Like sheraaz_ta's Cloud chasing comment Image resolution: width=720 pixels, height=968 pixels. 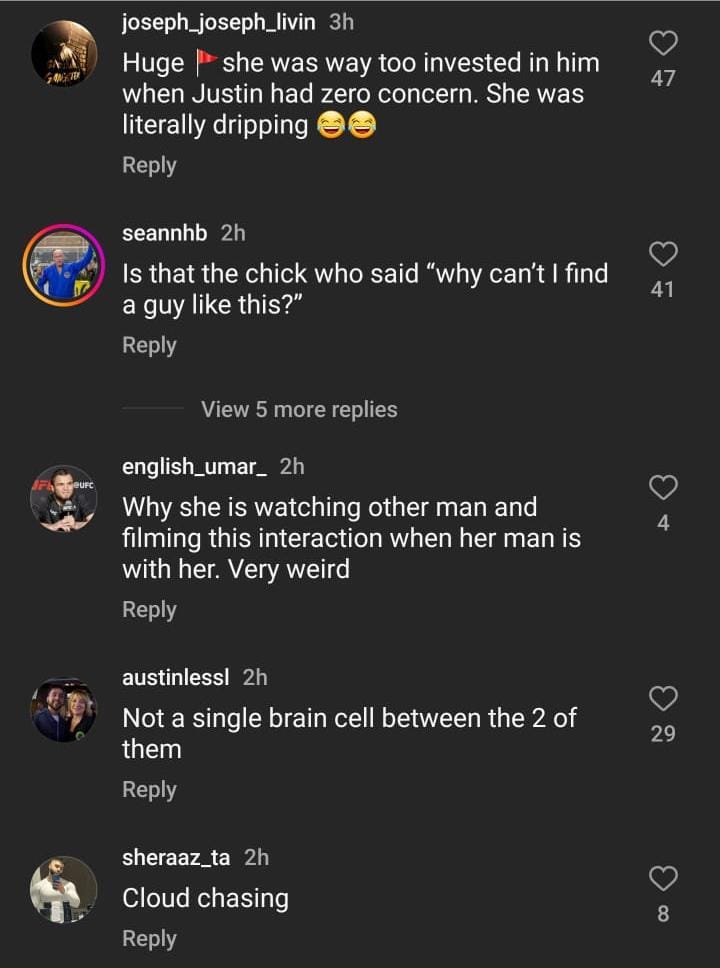663,879
